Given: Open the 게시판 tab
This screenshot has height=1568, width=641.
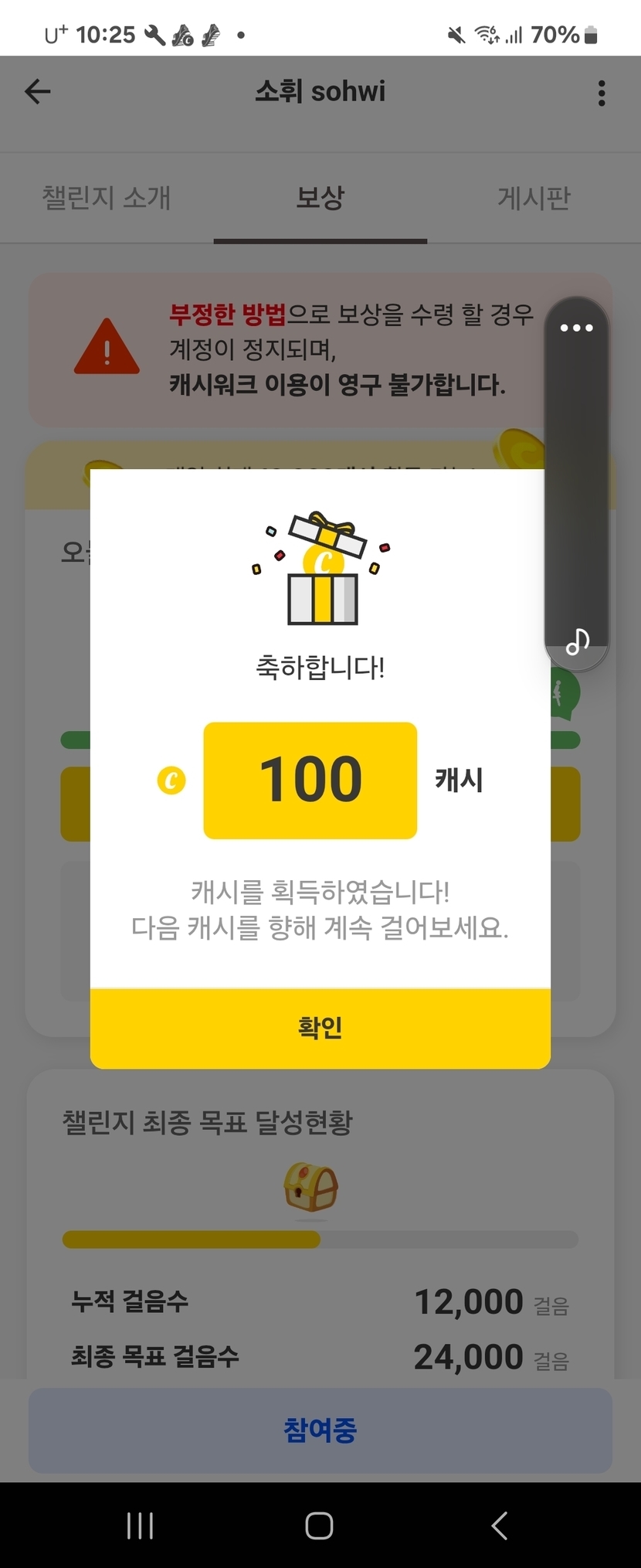Looking at the screenshot, I should [534, 198].
